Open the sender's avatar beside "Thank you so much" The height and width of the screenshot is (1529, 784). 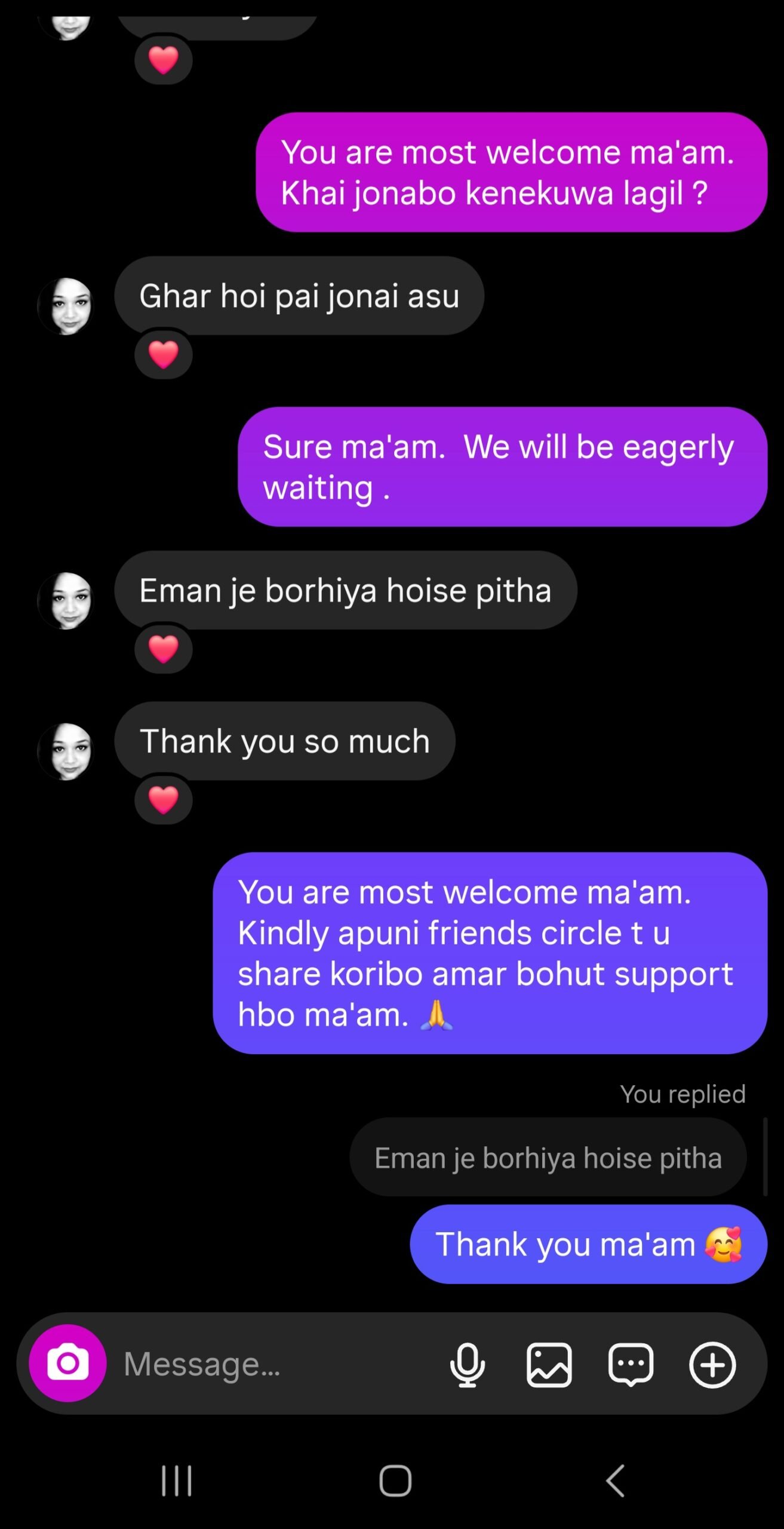[x=67, y=751]
